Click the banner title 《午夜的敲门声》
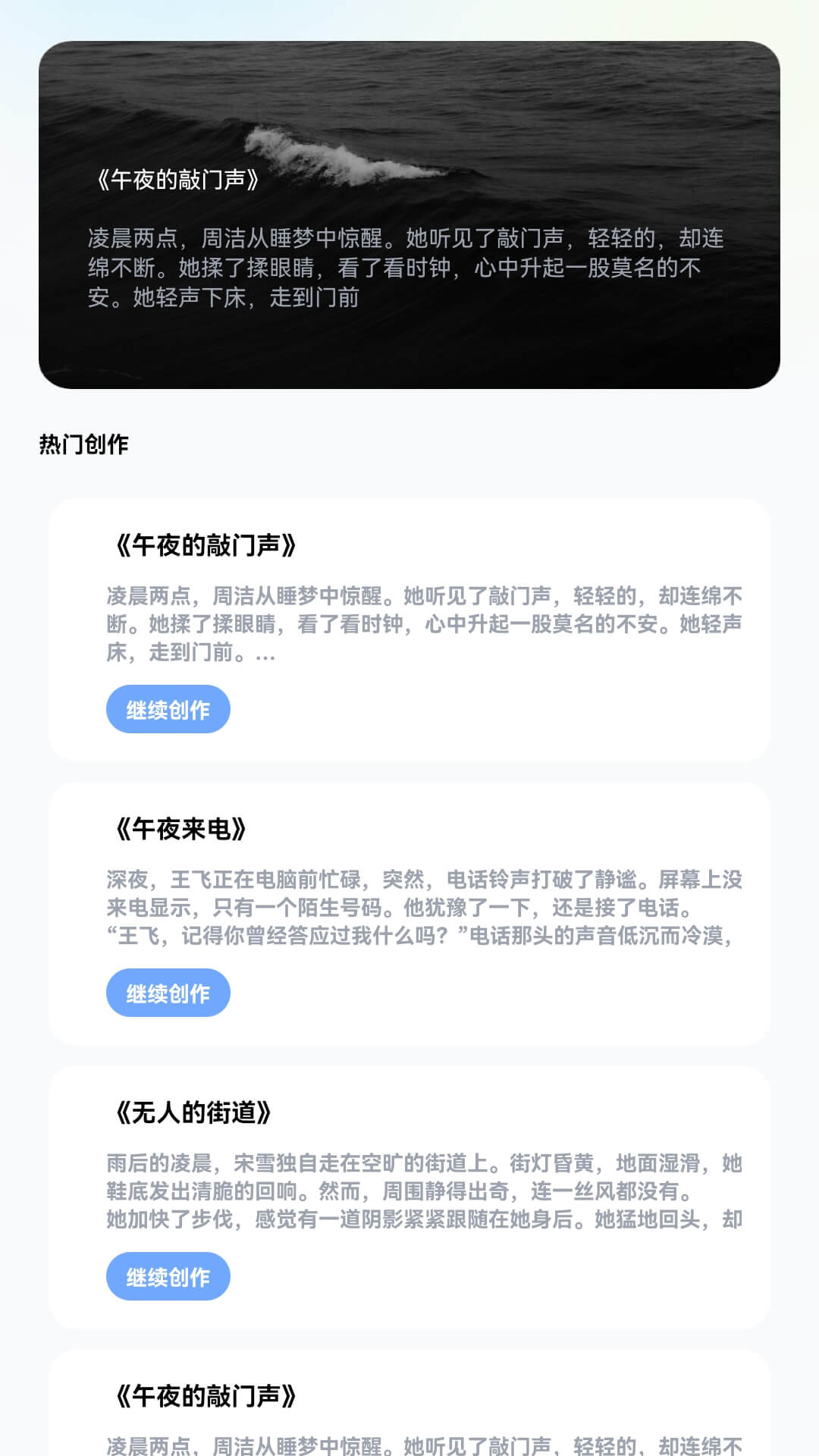 tap(177, 180)
